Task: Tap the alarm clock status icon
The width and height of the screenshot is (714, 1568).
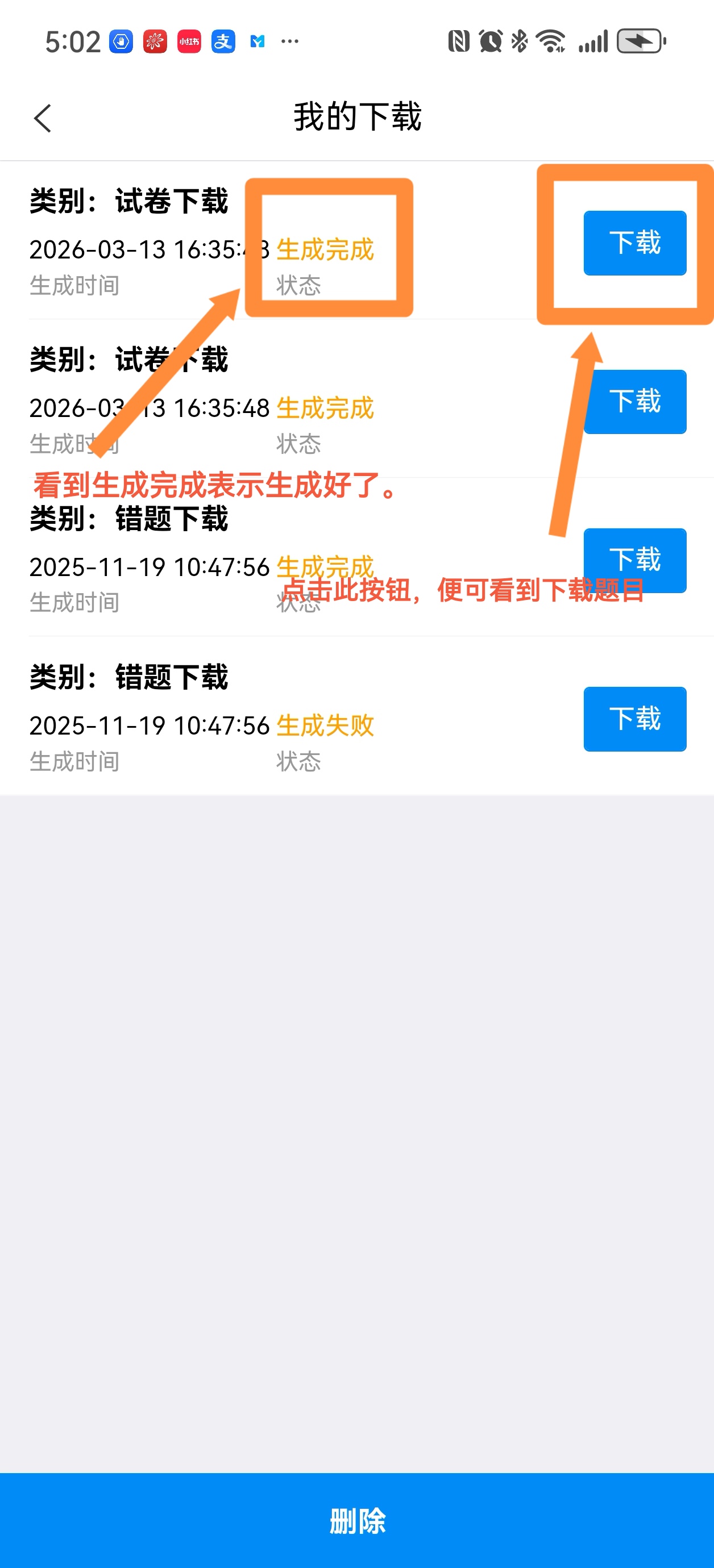Action: pos(491,41)
